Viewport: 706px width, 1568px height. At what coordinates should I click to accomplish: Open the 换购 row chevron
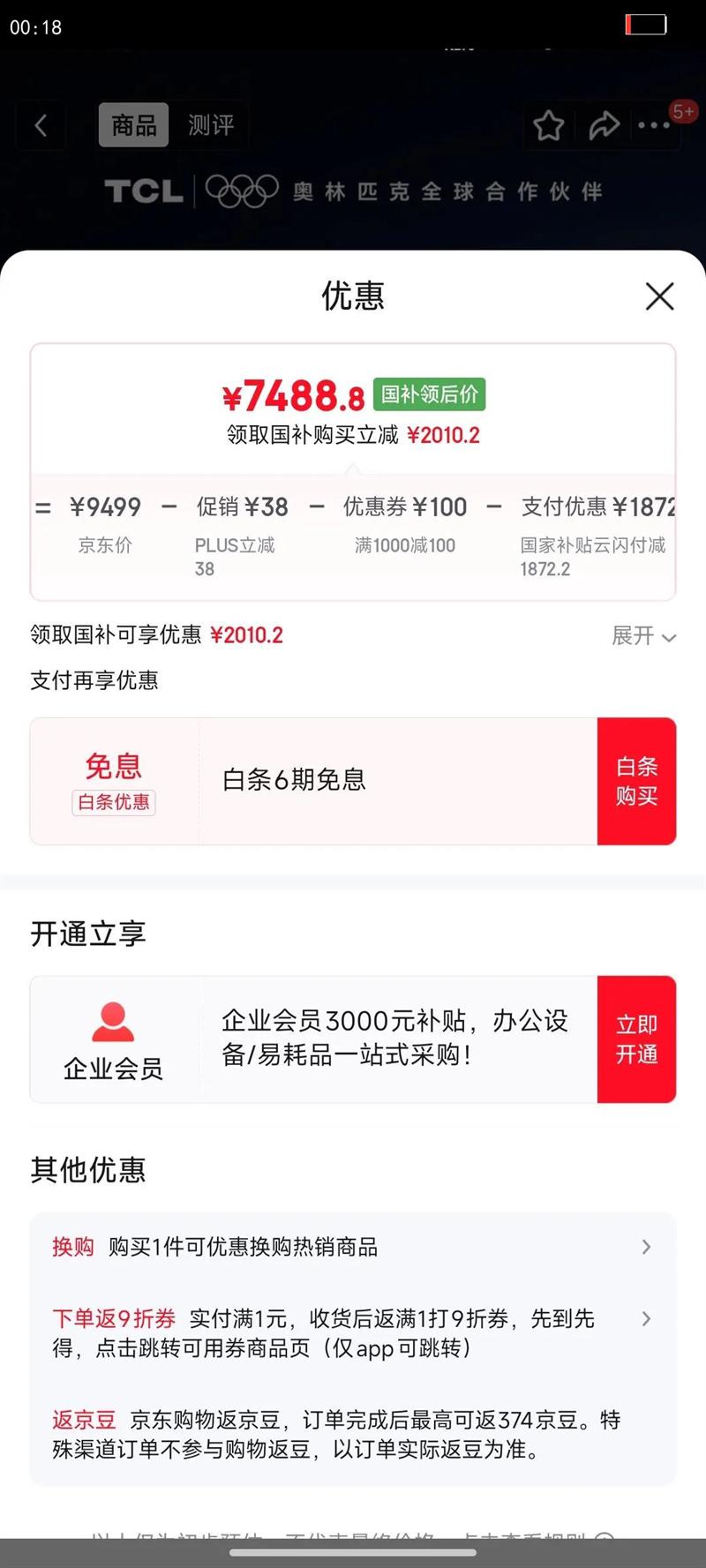pyautogui.click(x=646, y=1247)
